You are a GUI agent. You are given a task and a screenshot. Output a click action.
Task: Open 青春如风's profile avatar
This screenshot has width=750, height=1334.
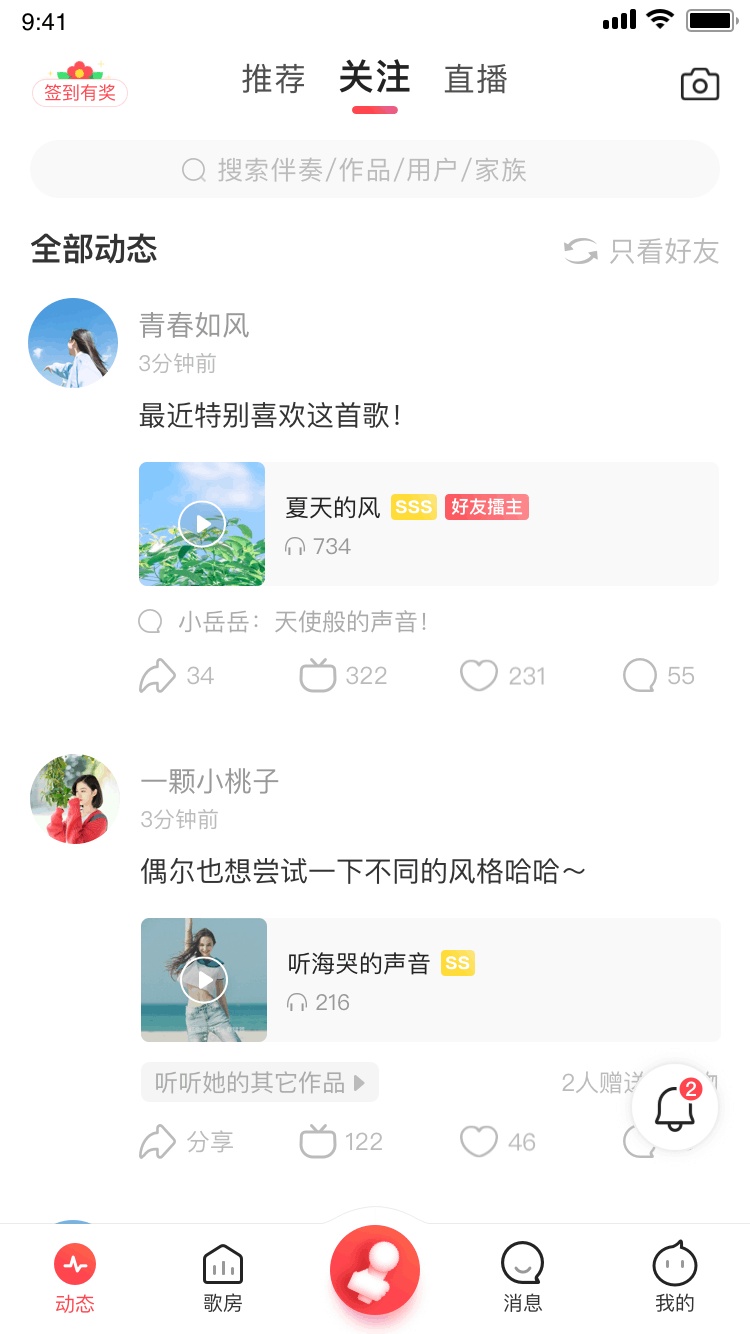[x=73, y=343]
